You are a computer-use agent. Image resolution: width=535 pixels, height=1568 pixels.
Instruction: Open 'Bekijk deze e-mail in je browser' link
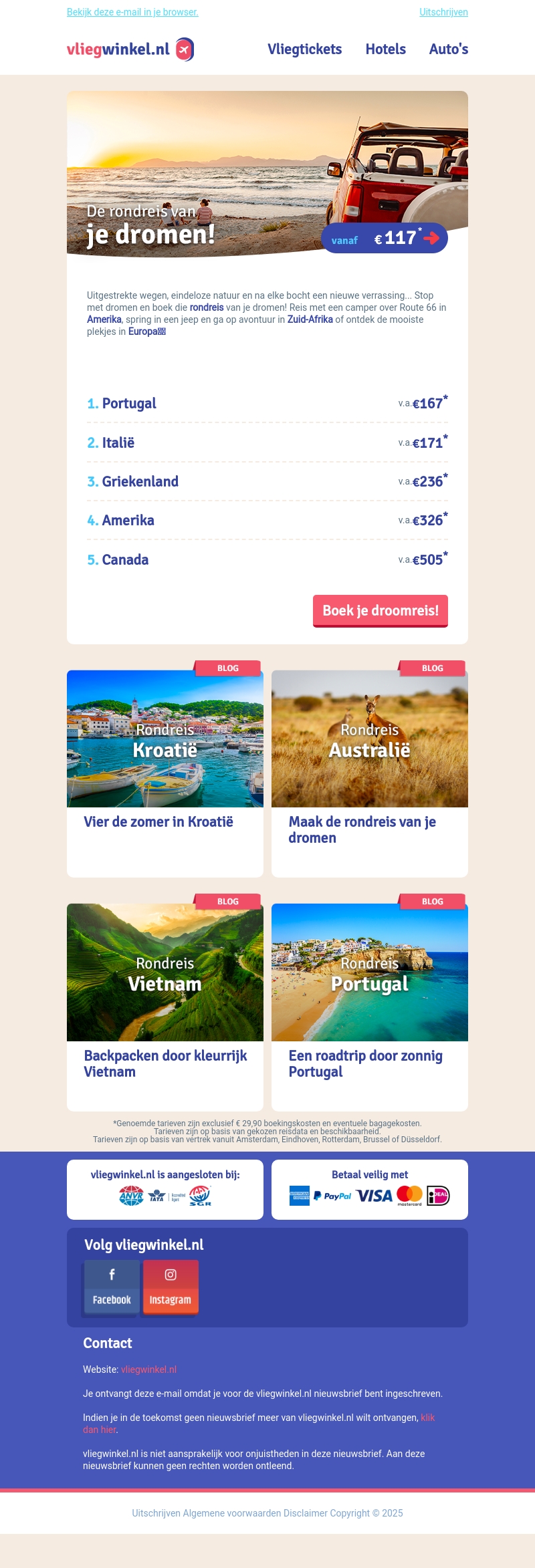tap(132, 12)
